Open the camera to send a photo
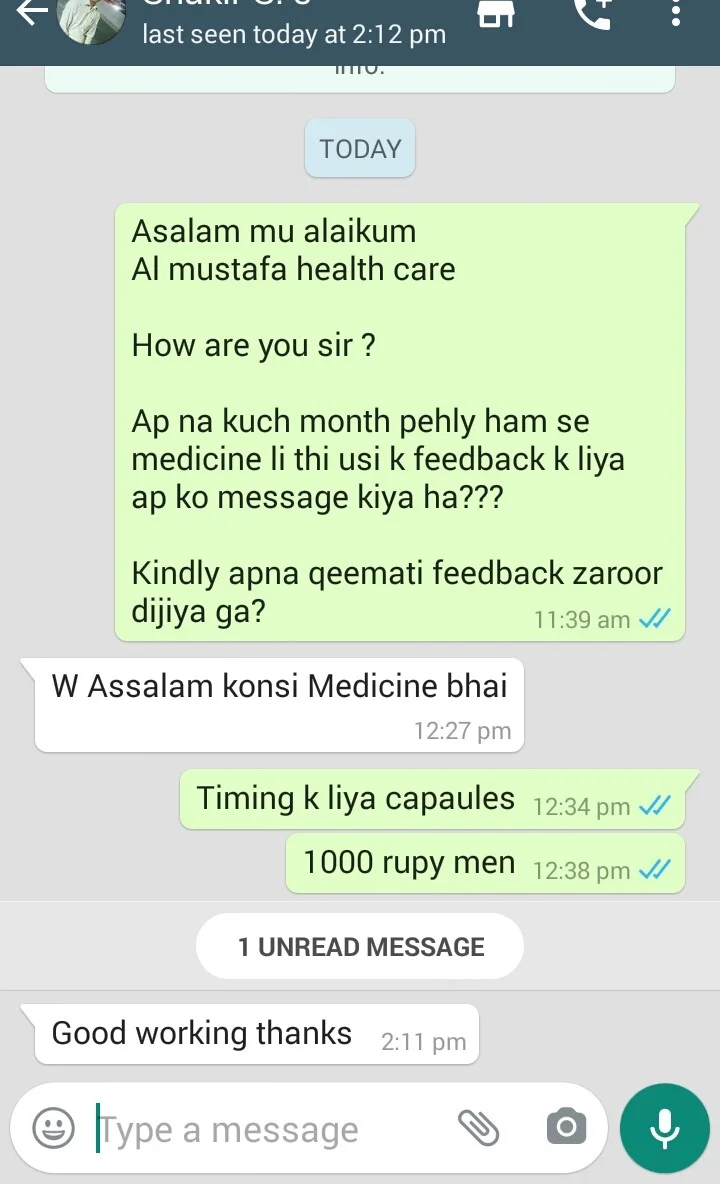 coord(566,1129)
